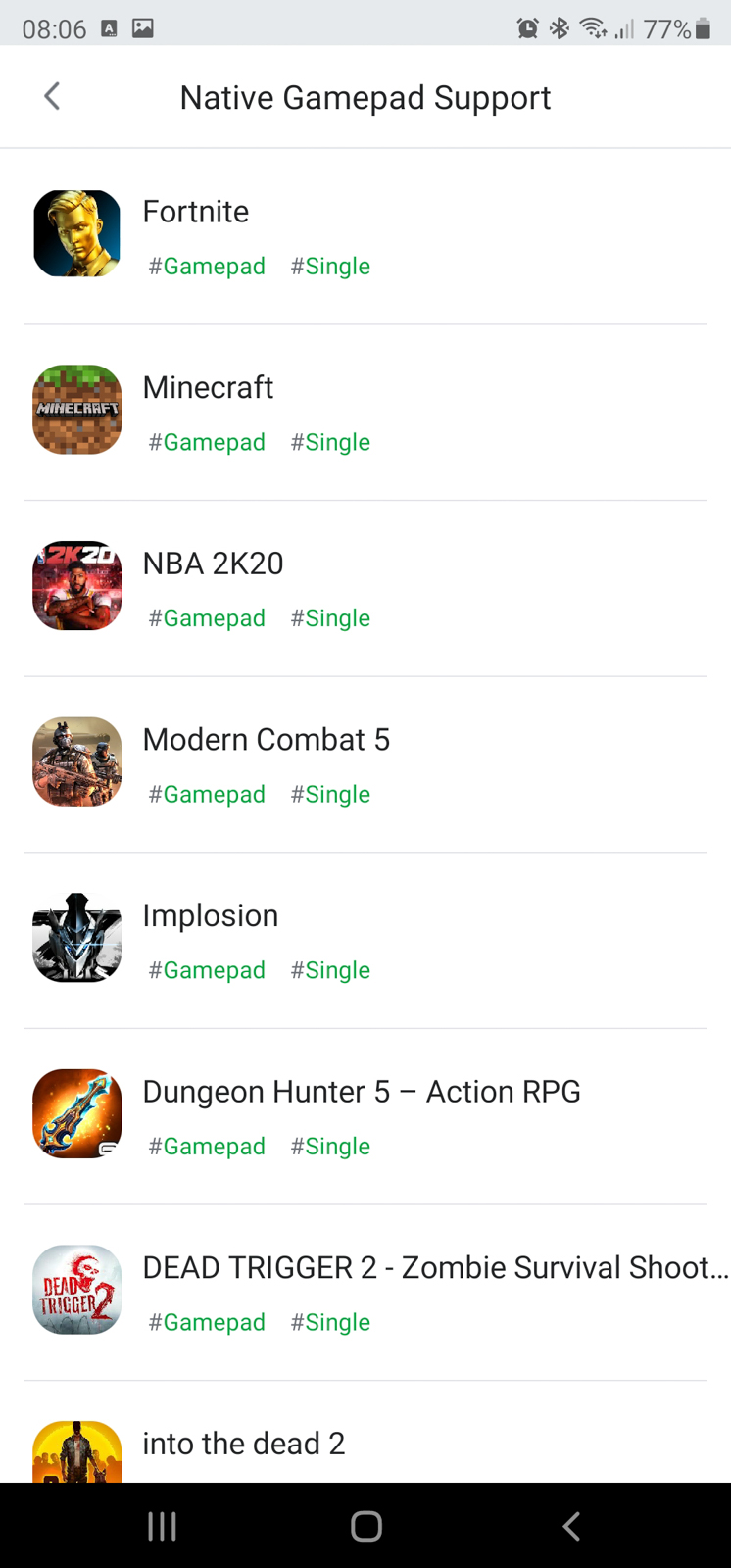This screenshot has width=731, height=1568.
Task: Select NBA 2K20 from the list
Action: [x=365, y=588]
